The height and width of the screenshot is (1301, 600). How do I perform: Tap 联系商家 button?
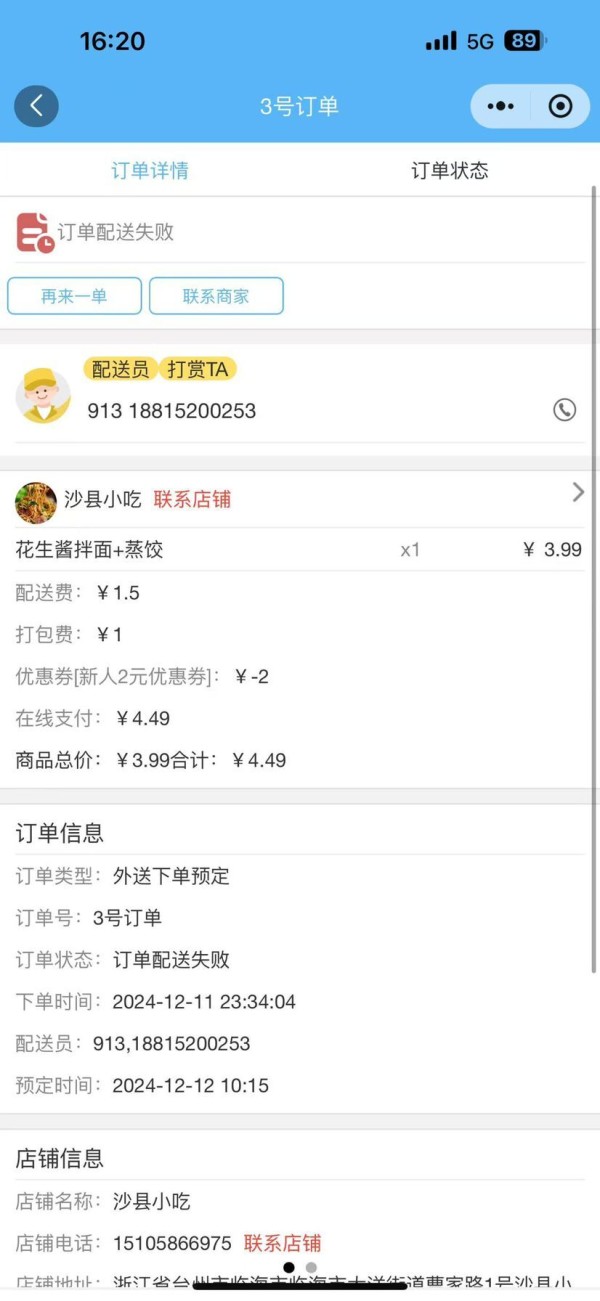[x=216, y=296]
